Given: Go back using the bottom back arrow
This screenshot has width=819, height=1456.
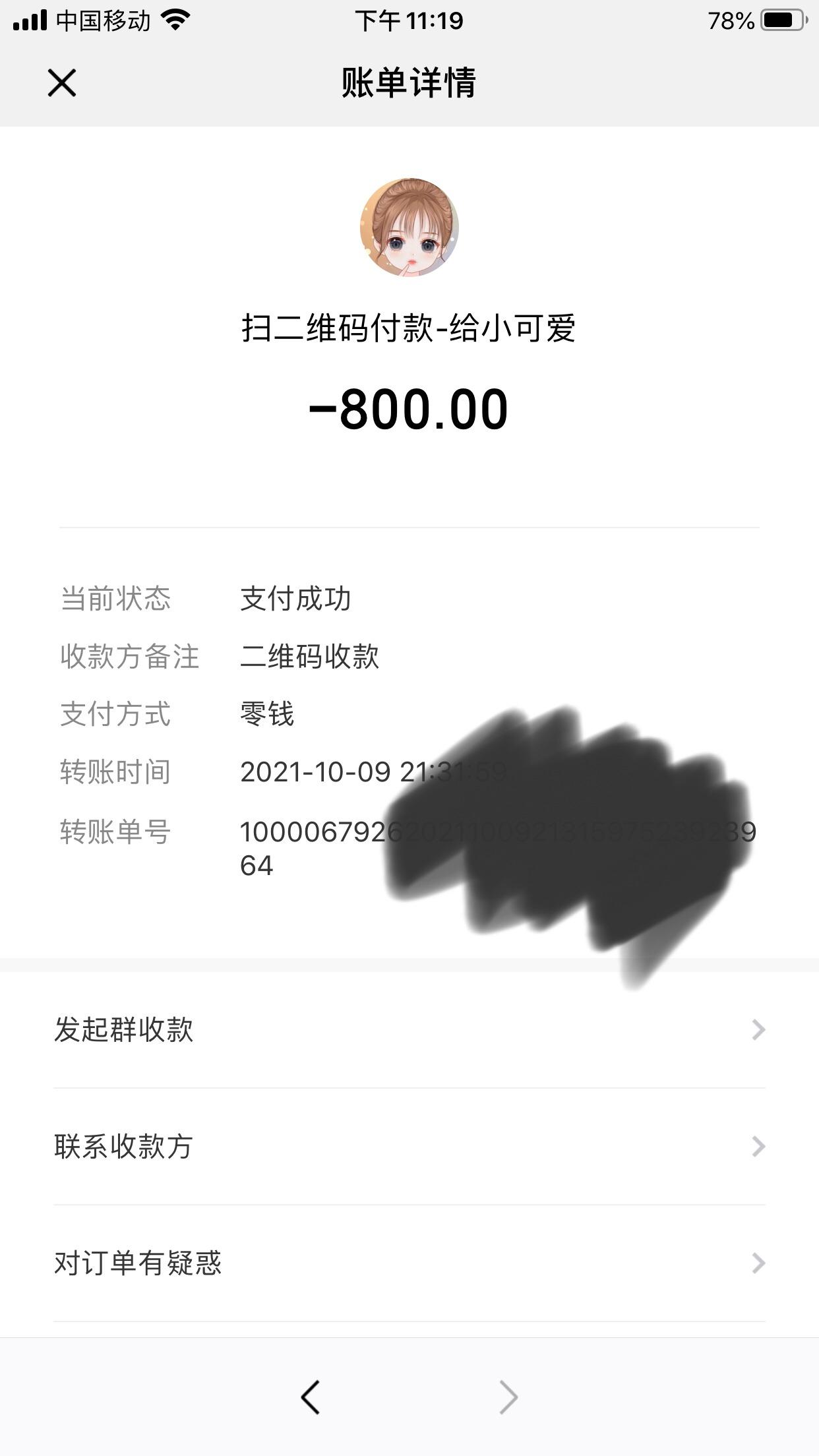Looking at the screenshot, I should tap(311, 1397).
